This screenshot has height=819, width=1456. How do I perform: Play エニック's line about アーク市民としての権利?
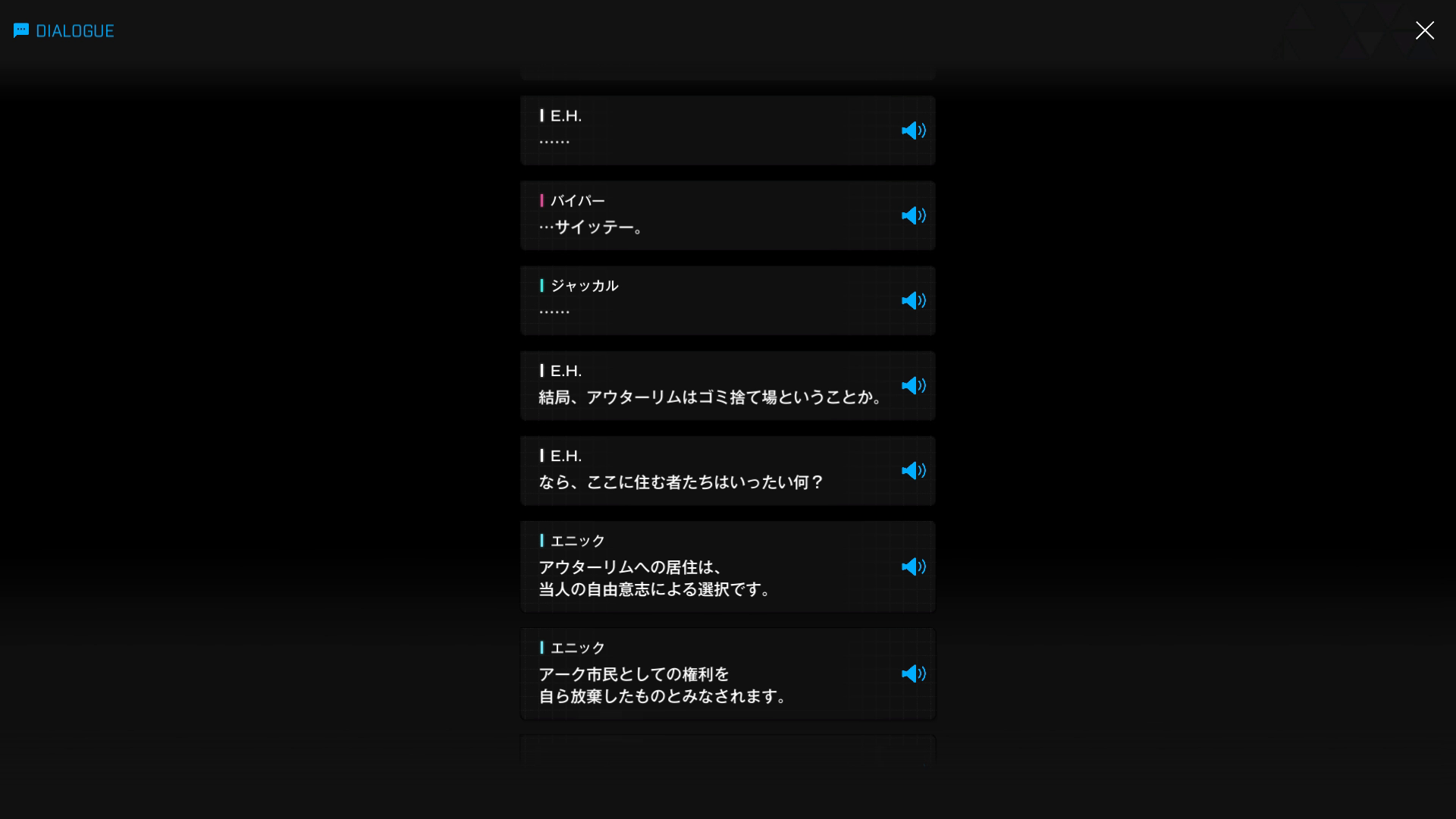(x=913, y=673)
